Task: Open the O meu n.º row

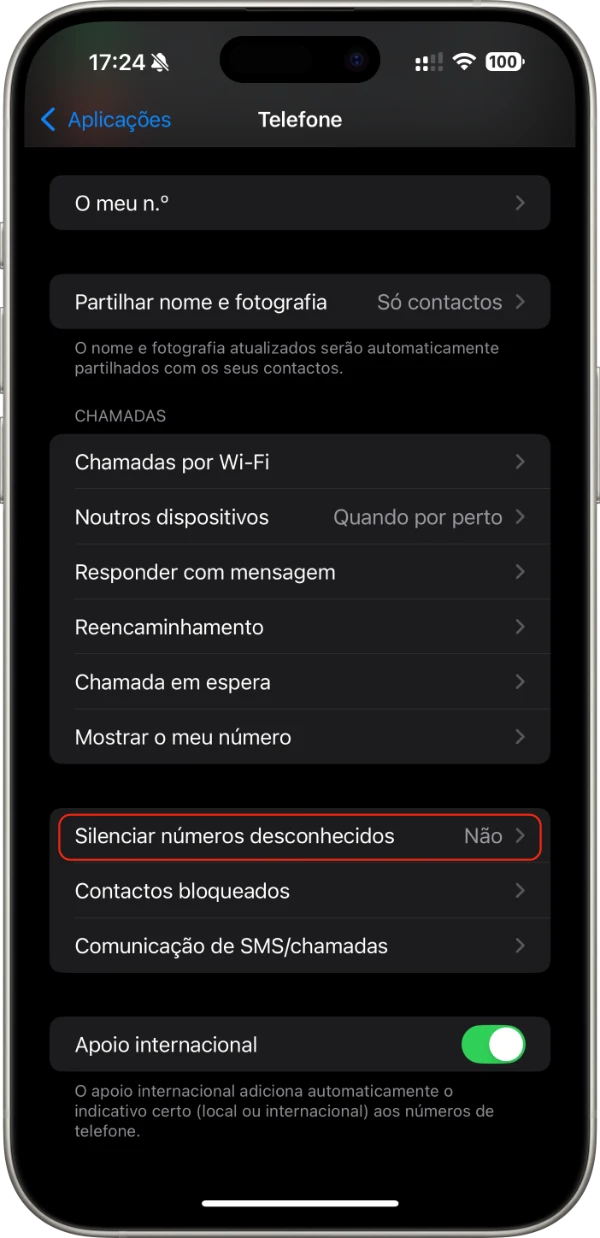Action: [x=300, y=203]
